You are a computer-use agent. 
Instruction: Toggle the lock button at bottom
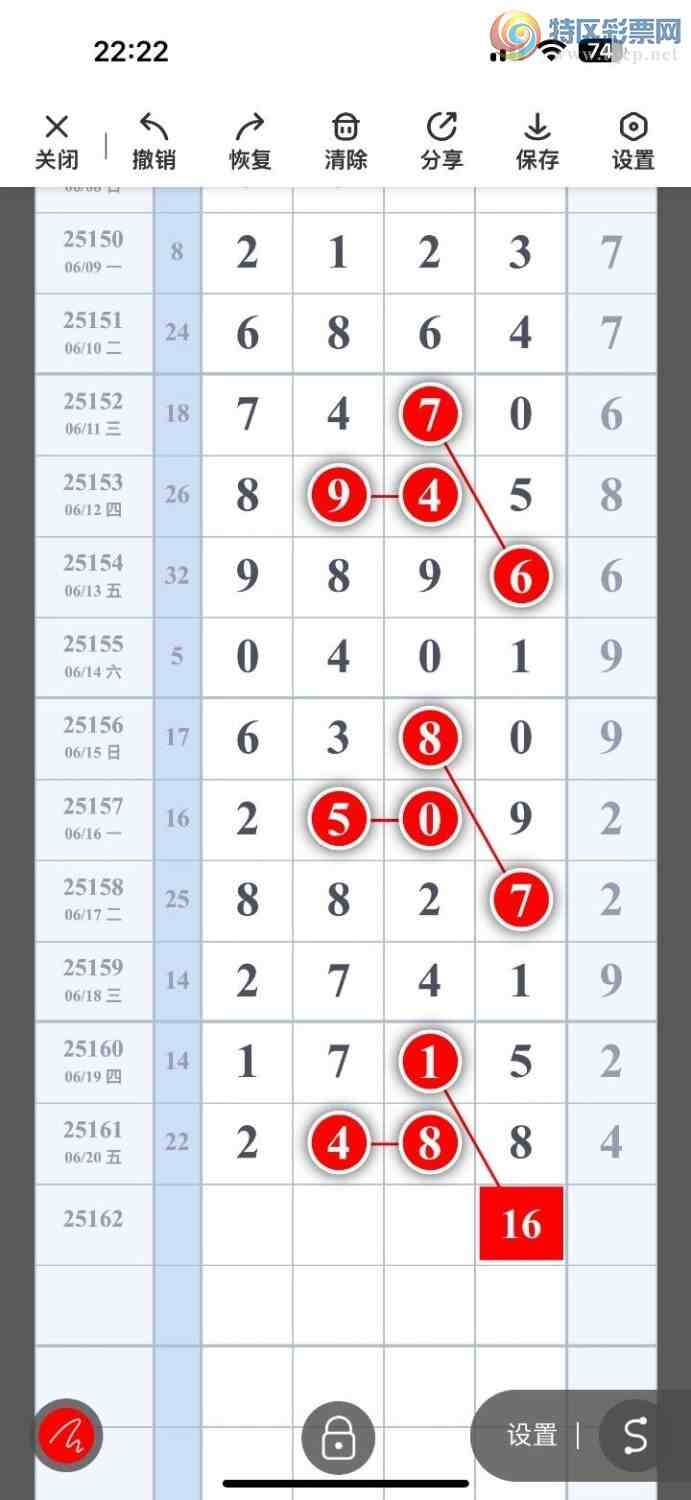tap(338, 1438)
